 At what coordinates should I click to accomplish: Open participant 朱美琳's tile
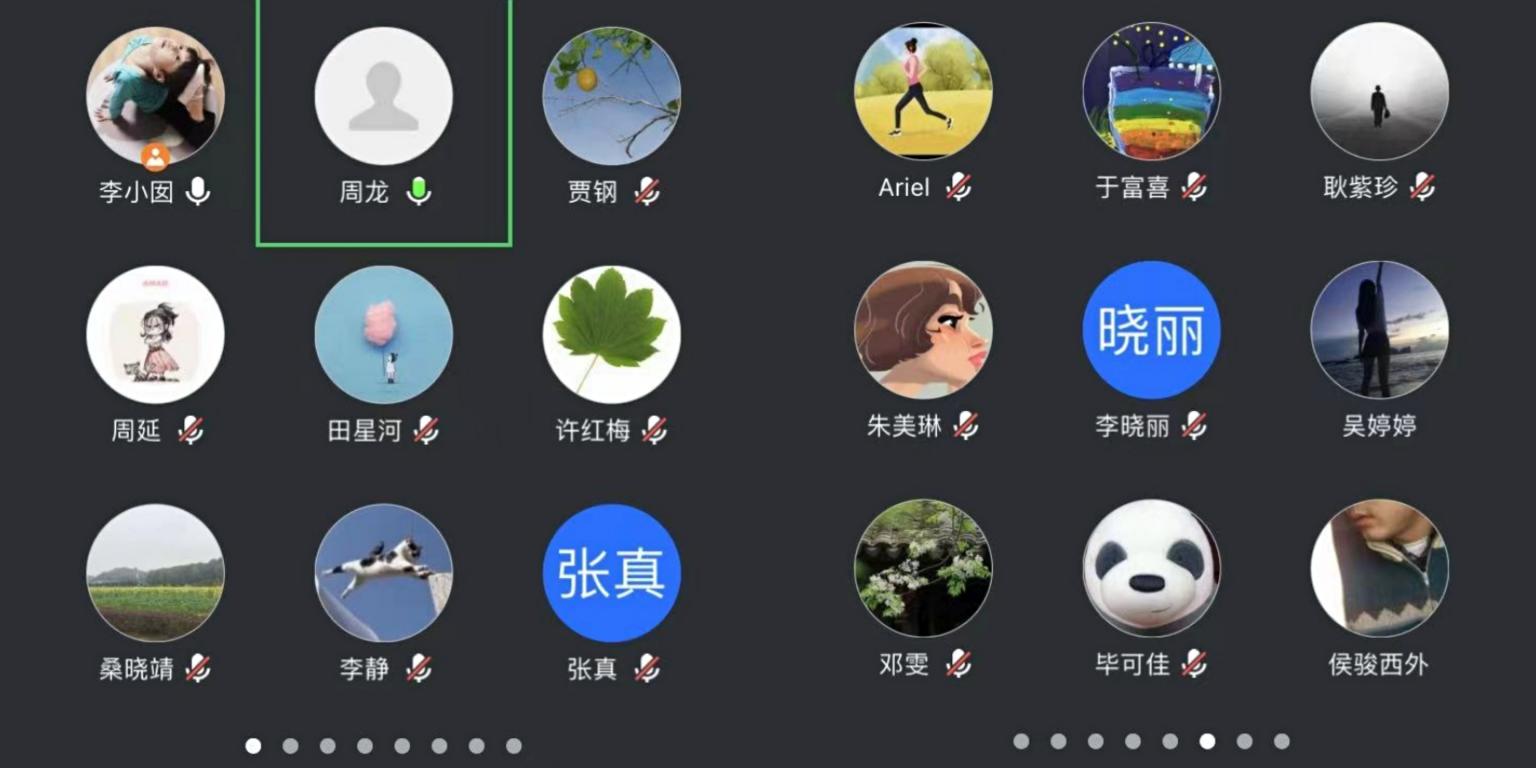(923, 331)
